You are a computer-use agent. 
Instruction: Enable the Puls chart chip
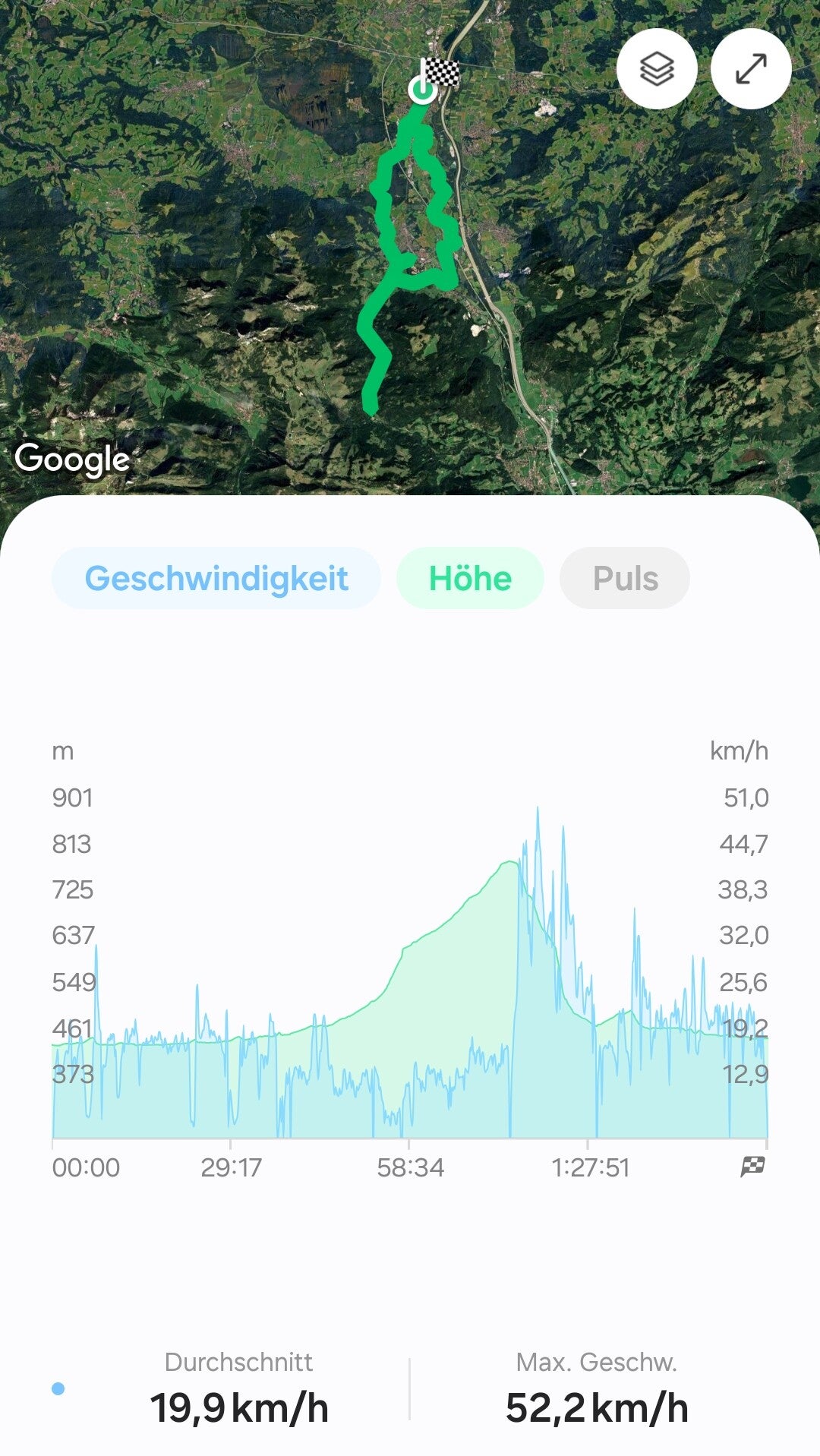click(x=625, y=578)
